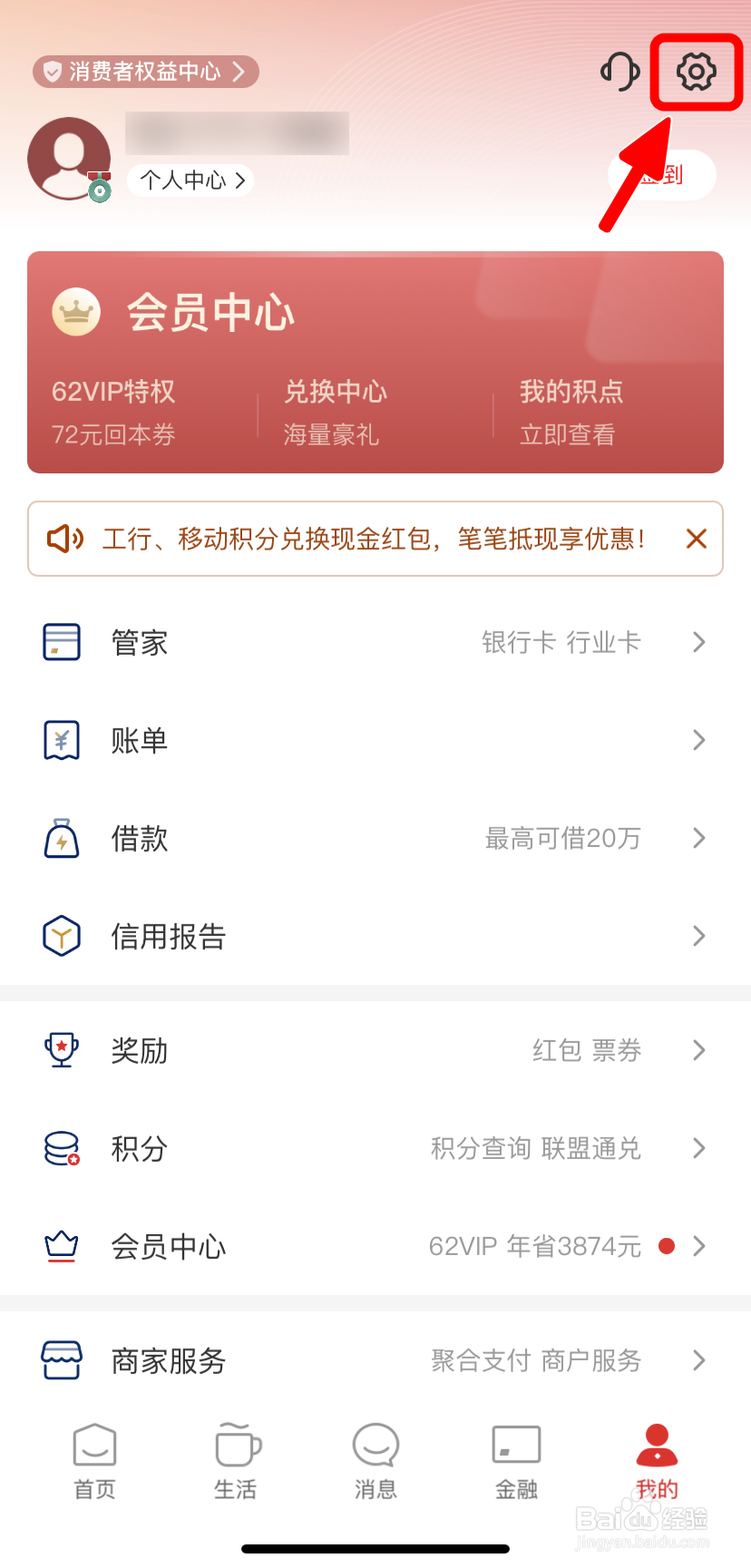
Task: Open 兑换中心 in the member card
Action: click(336, 413)
